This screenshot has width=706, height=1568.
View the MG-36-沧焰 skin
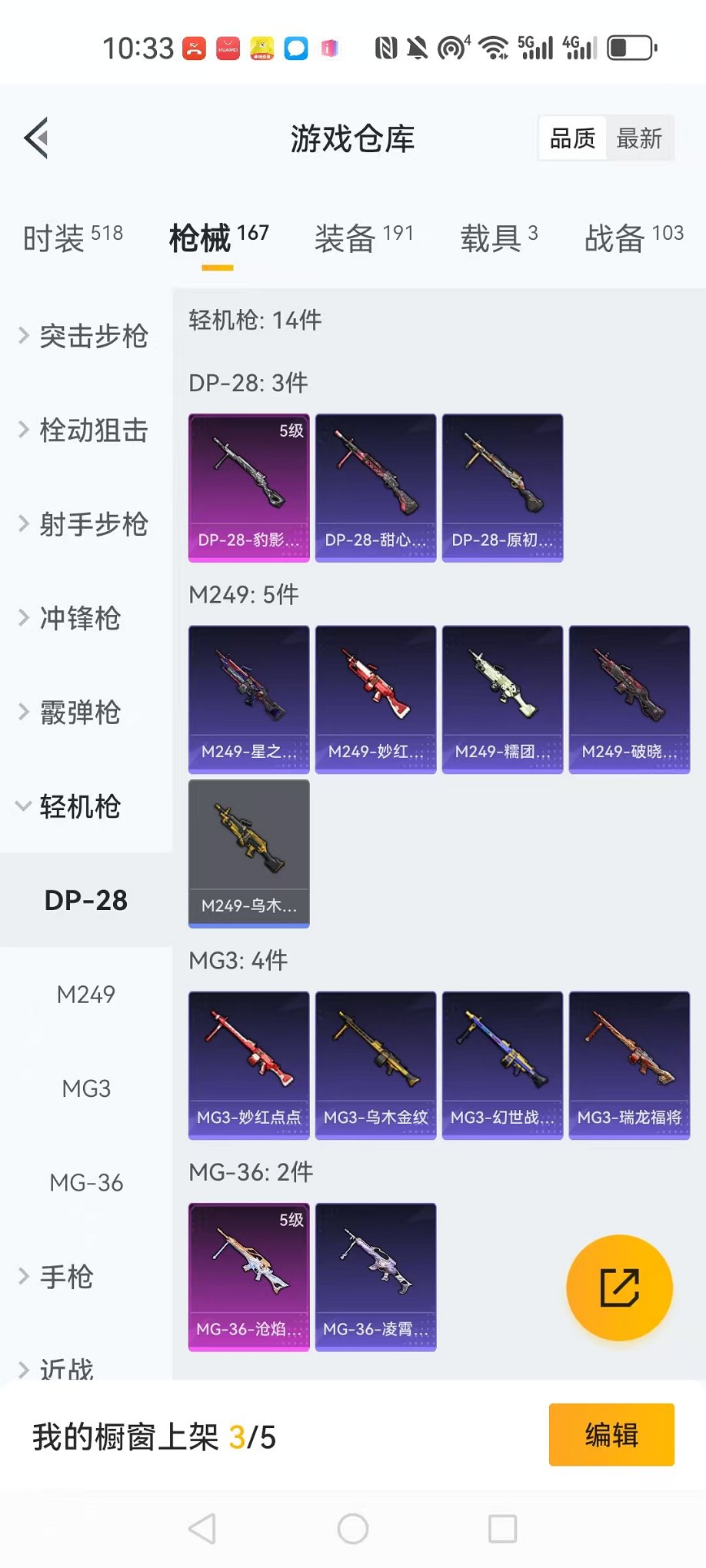pyautogui.click(x=248, y=1277)
